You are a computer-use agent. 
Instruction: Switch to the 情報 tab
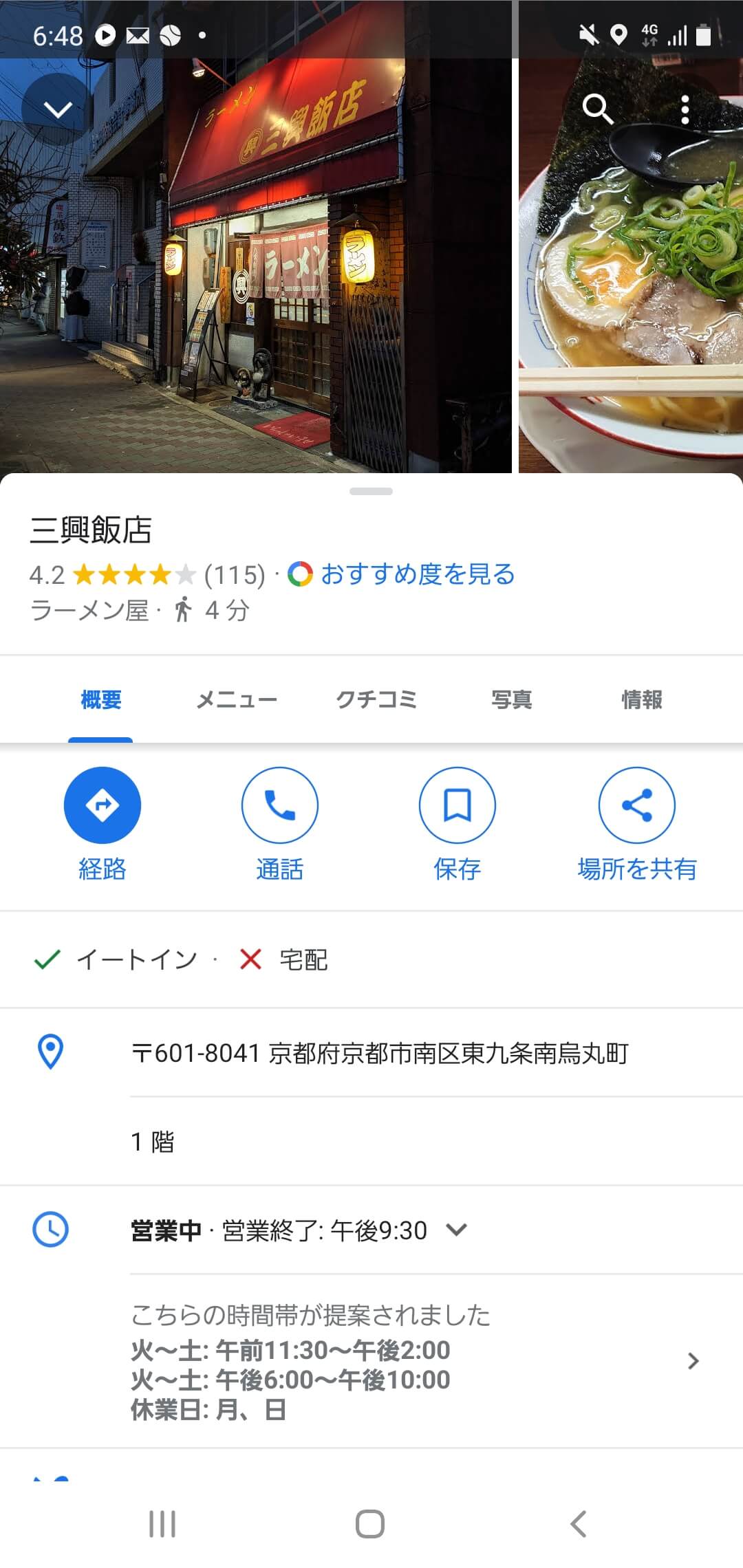click(641, 700)
